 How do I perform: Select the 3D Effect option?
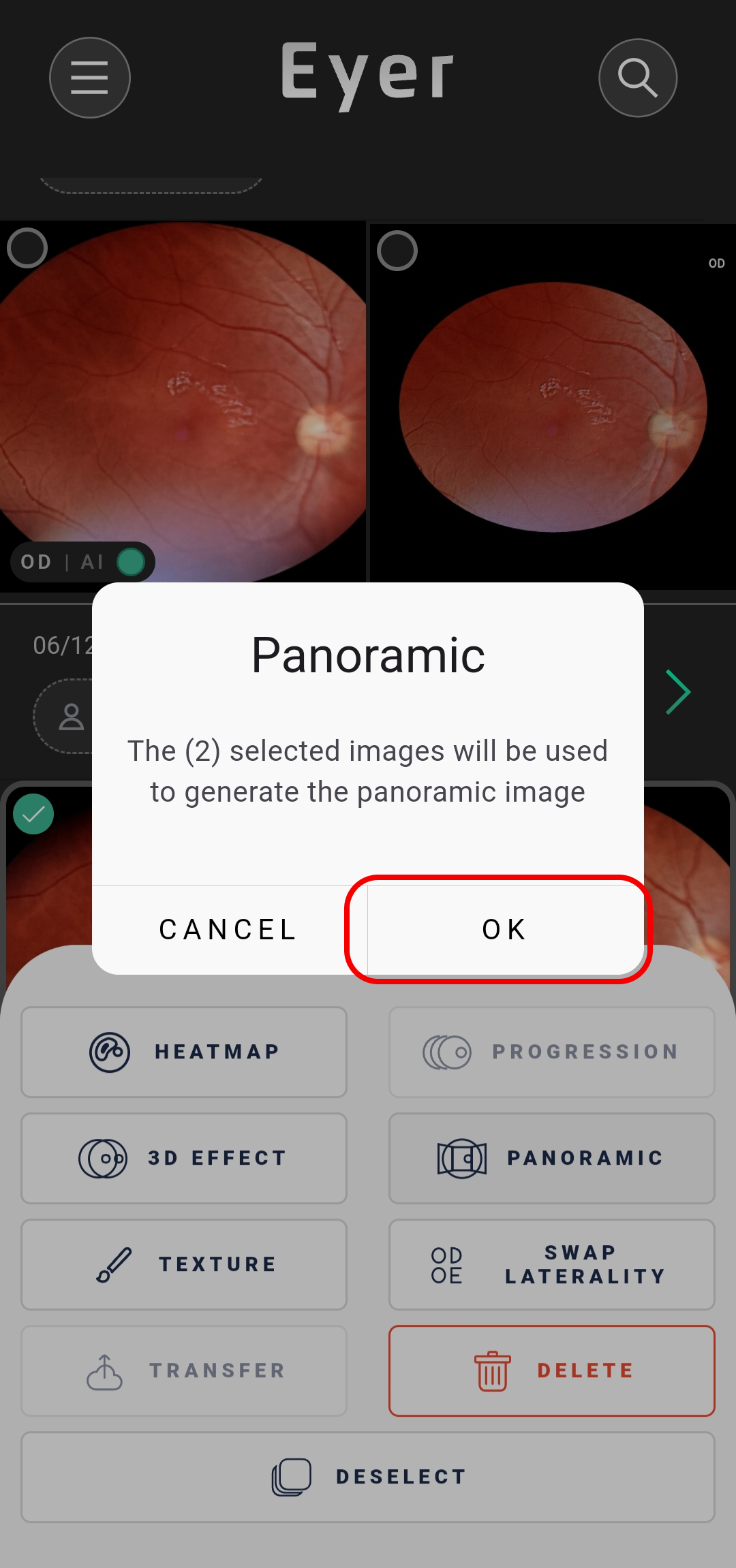[184, 1158]
